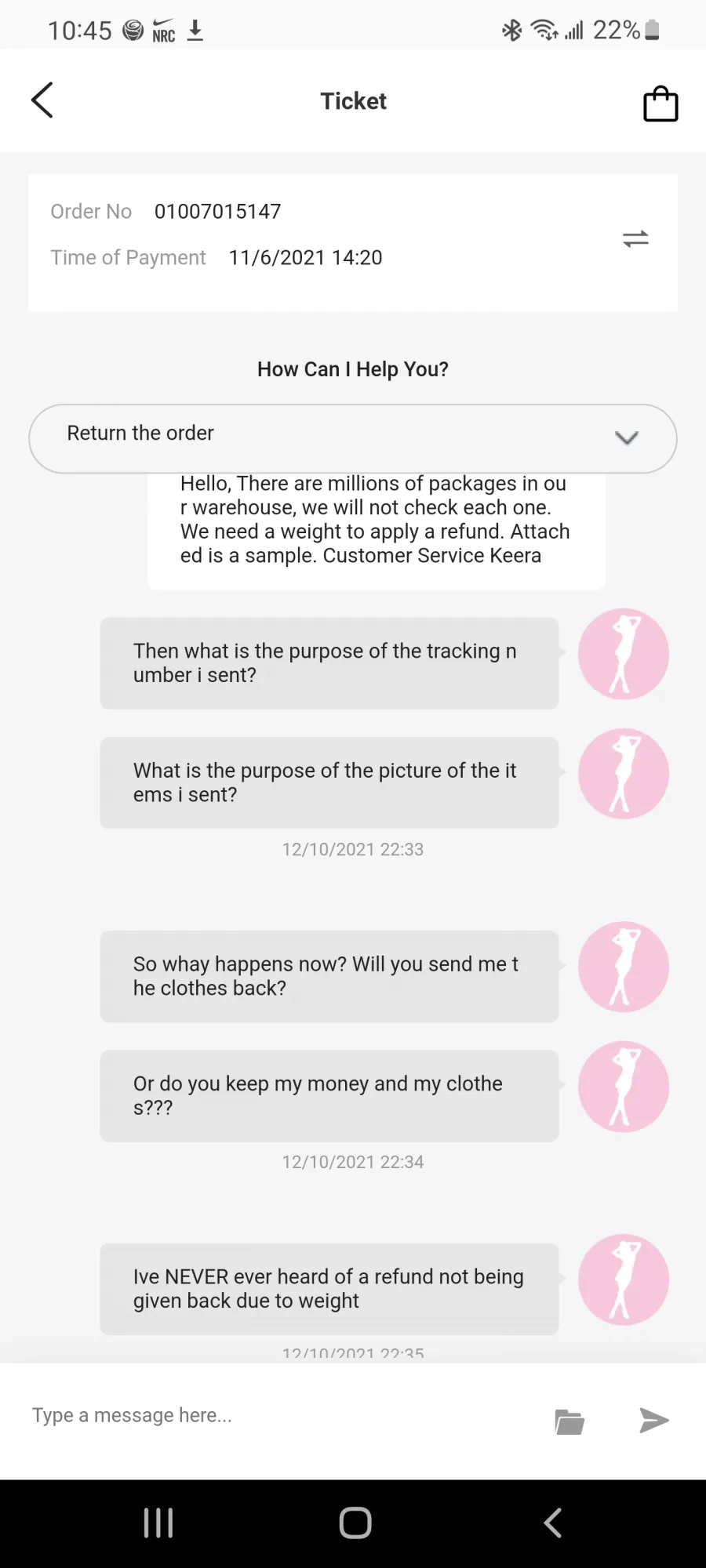Viewport: 706px width, 1568px height.
Task: Go to the phone's home screen
Action: (x=355, y=1523)
